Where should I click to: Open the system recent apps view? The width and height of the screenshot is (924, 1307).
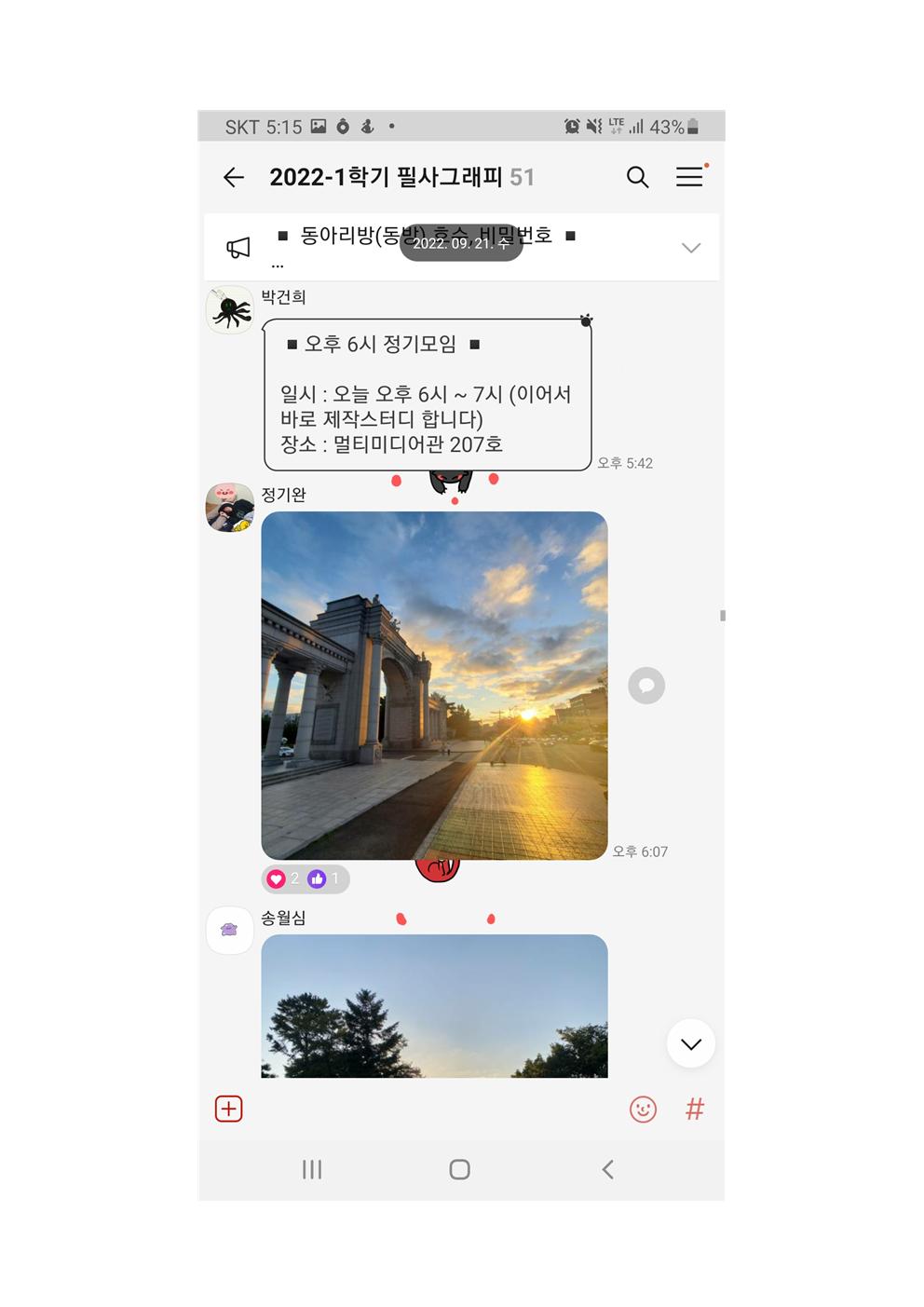click(312, 1169)
